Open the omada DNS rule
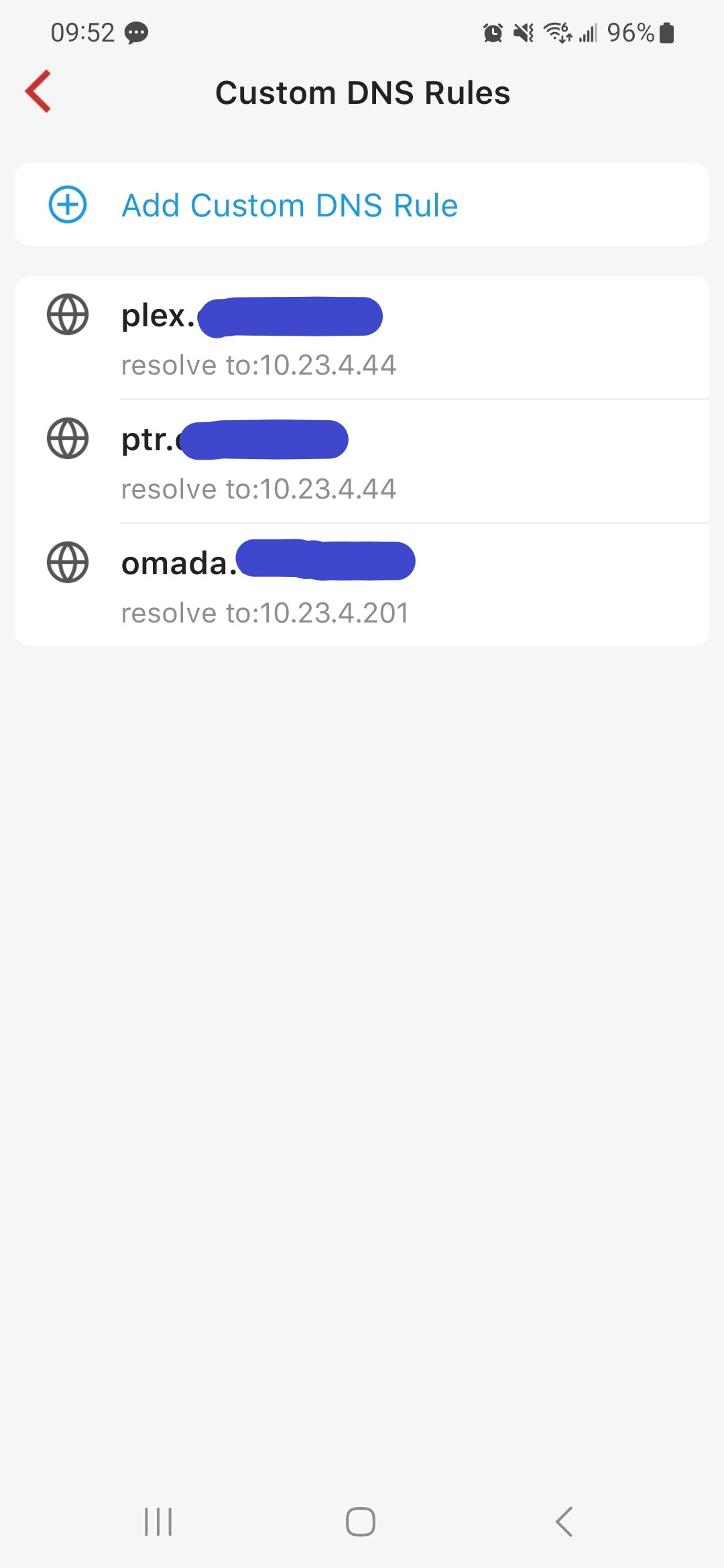 362,586
